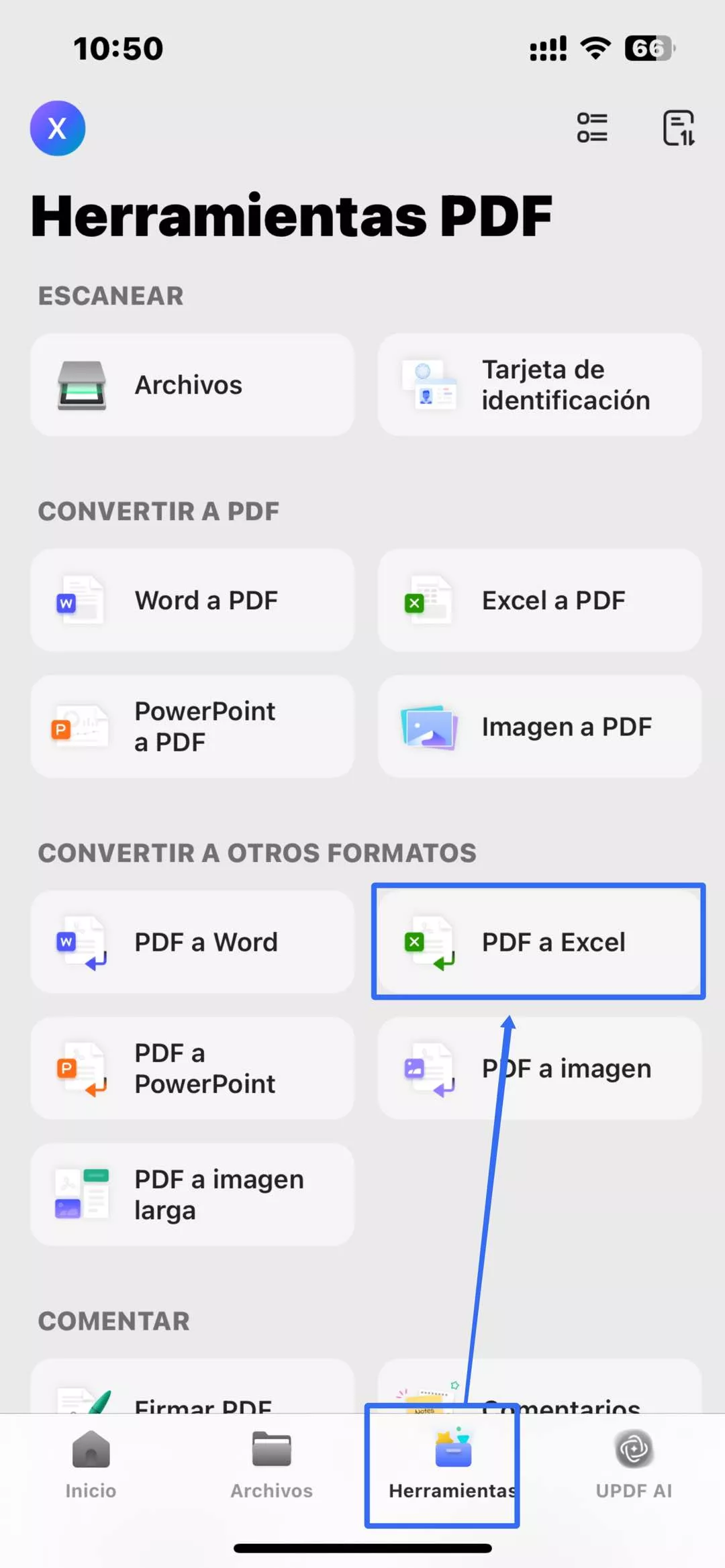
Task: Open the document tasks icon
Action: click(x=679, y=127)
